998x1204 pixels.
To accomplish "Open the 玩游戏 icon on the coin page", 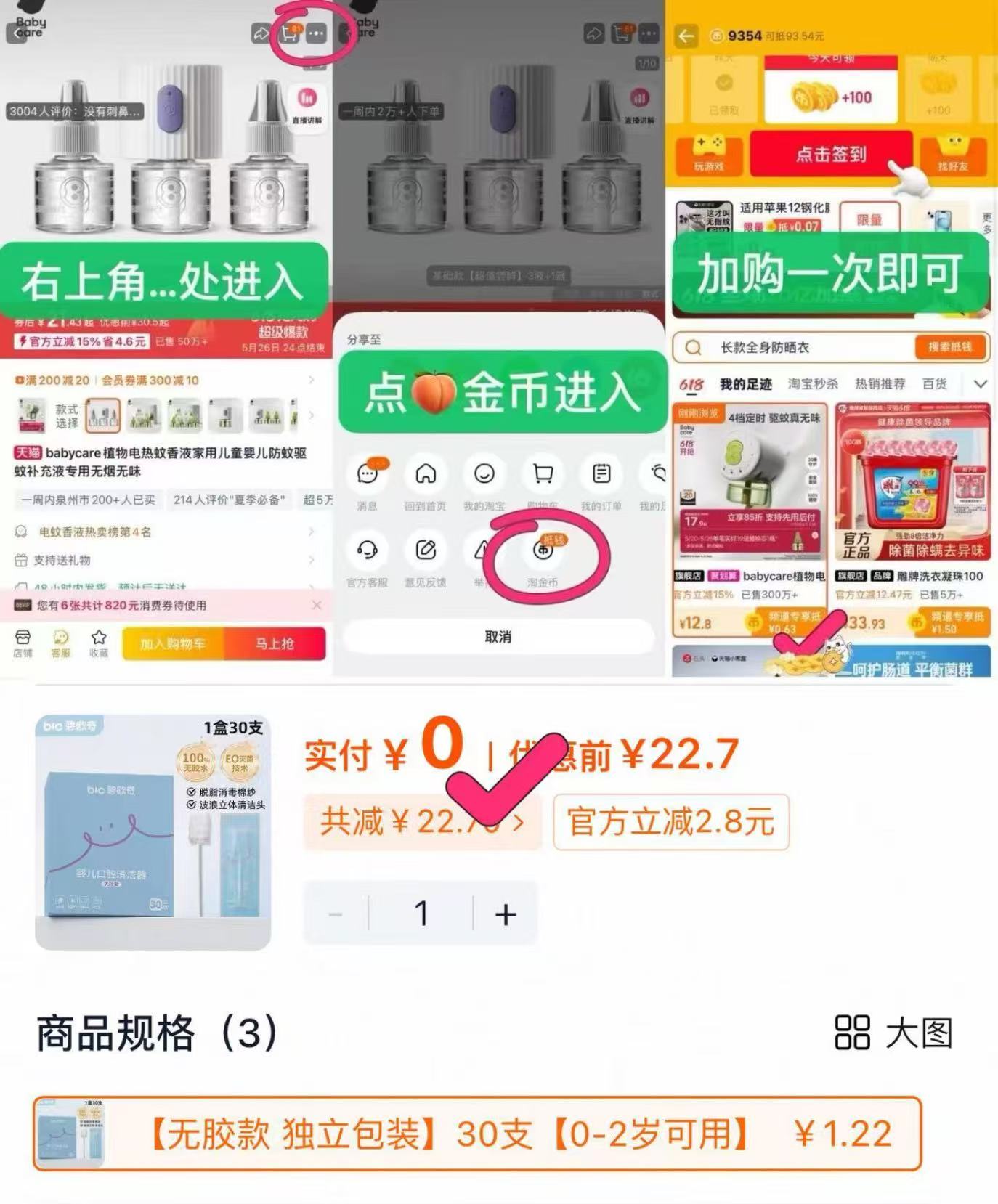I will 710,154.
